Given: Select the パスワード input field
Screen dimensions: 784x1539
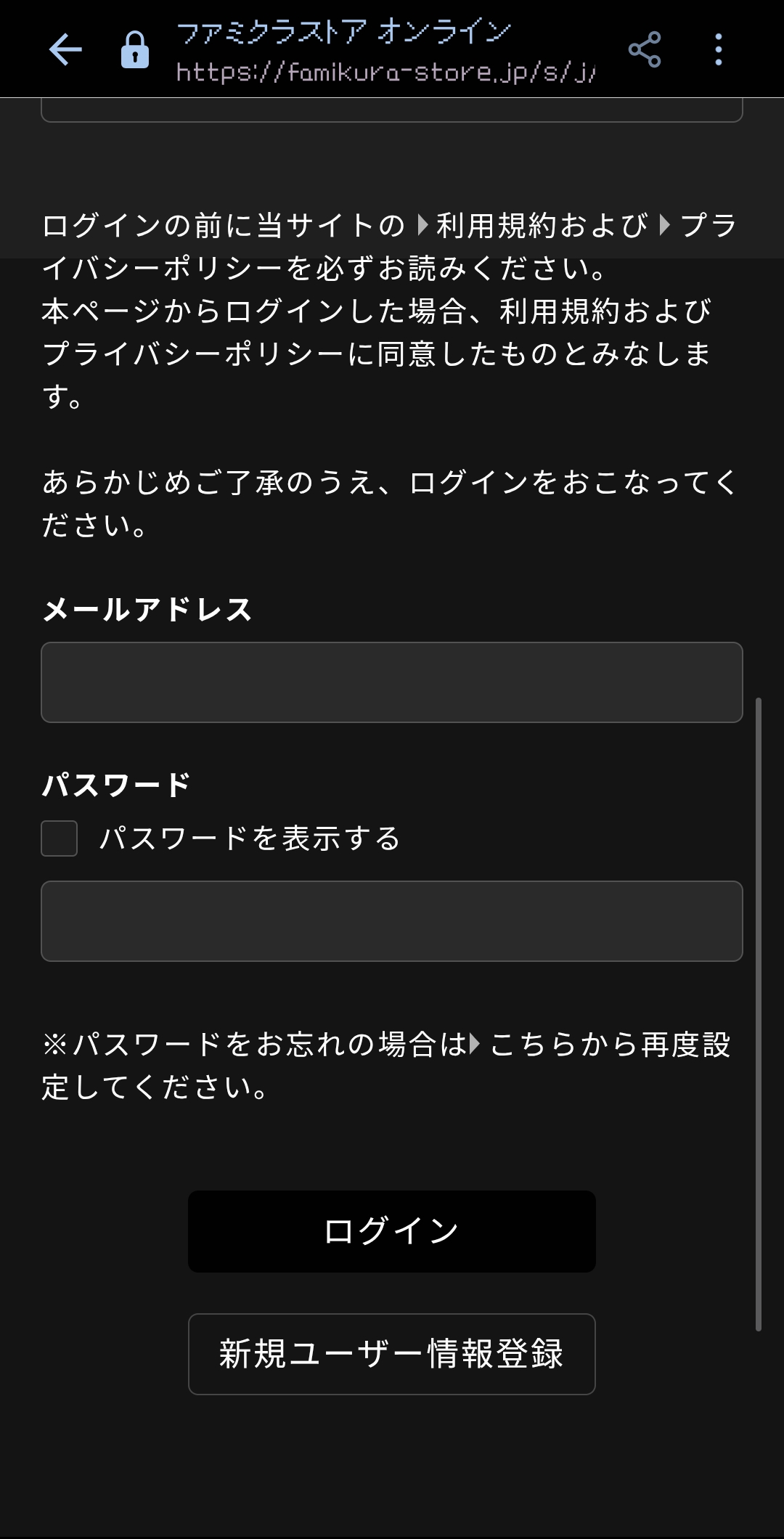Looking at the screenshot, I should (x=392, y=922).
